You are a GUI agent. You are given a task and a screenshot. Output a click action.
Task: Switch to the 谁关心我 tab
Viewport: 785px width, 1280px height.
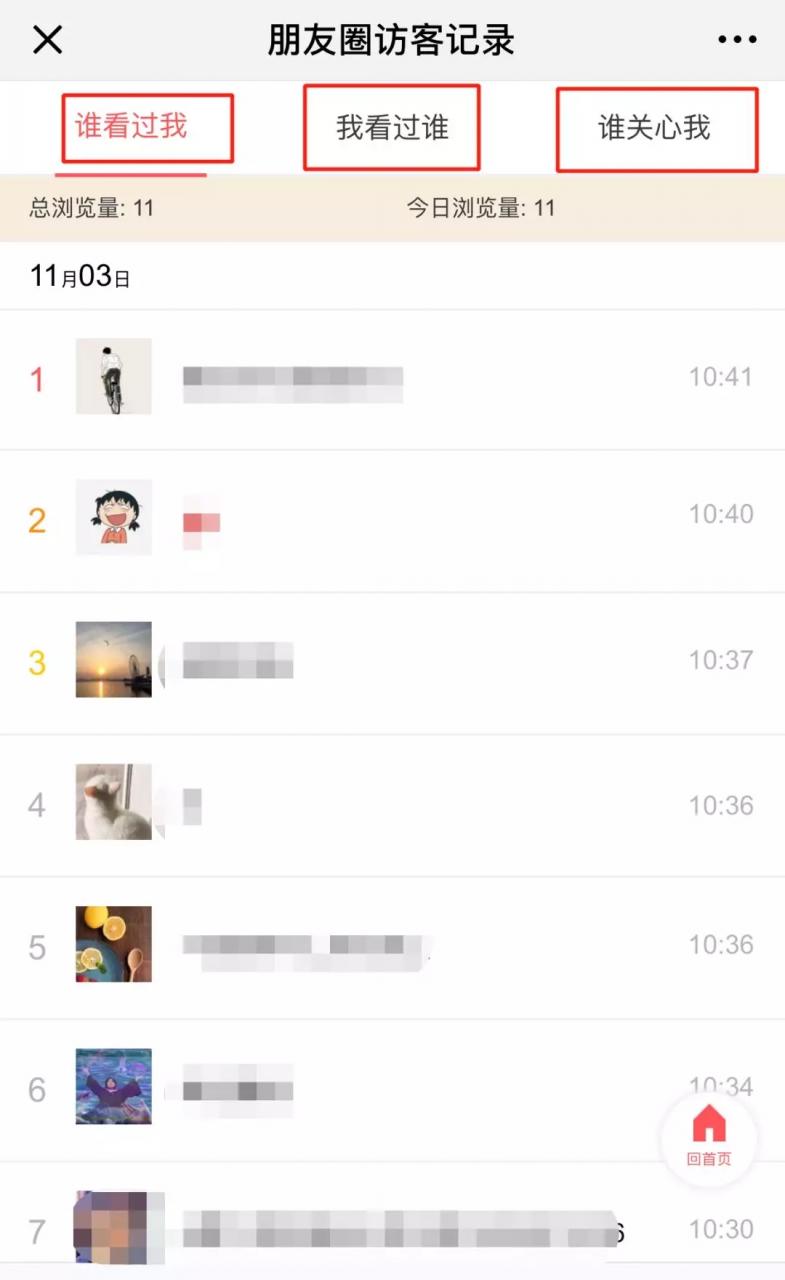coord(654,128)
